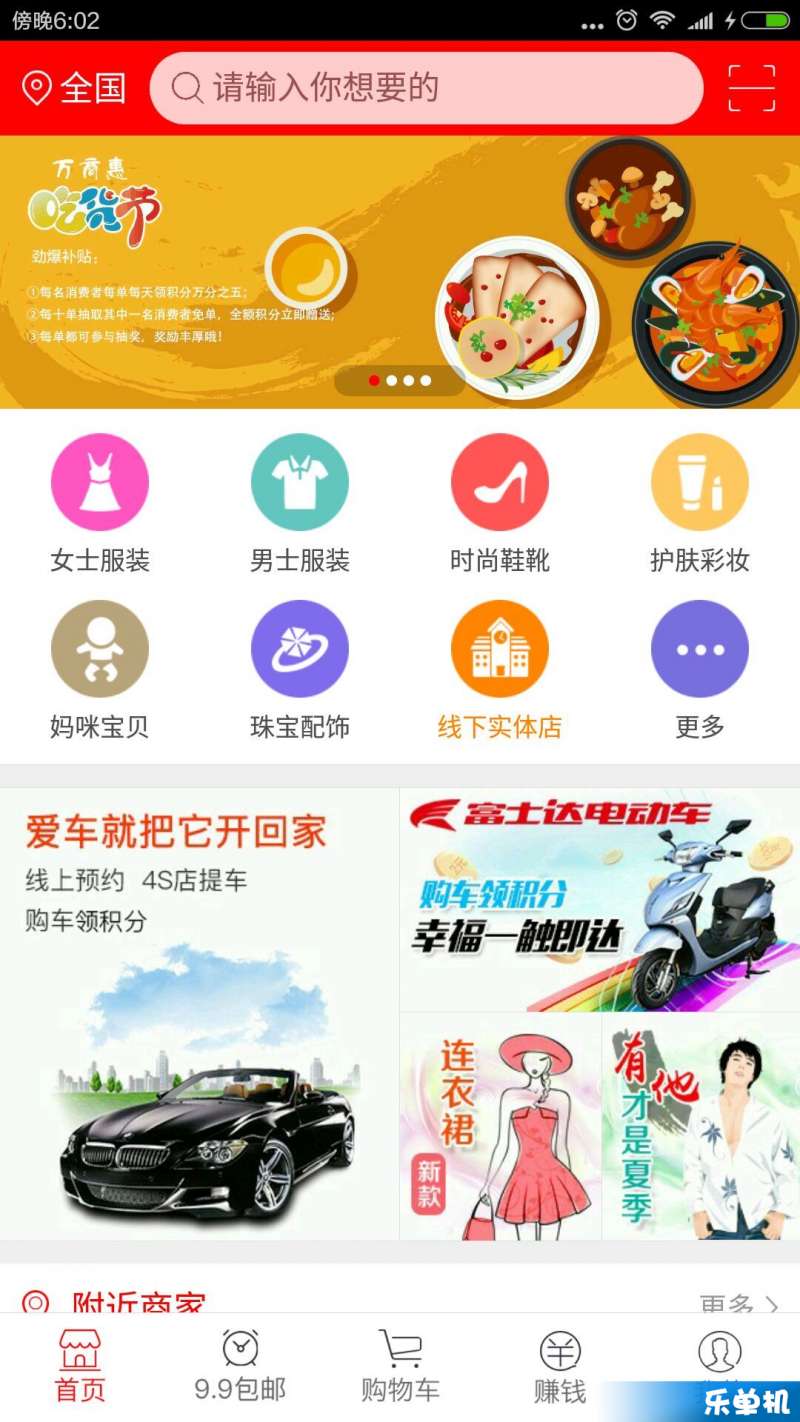Open the QR scan icon
800x1422 pixels.
click(x=751, y=88)
